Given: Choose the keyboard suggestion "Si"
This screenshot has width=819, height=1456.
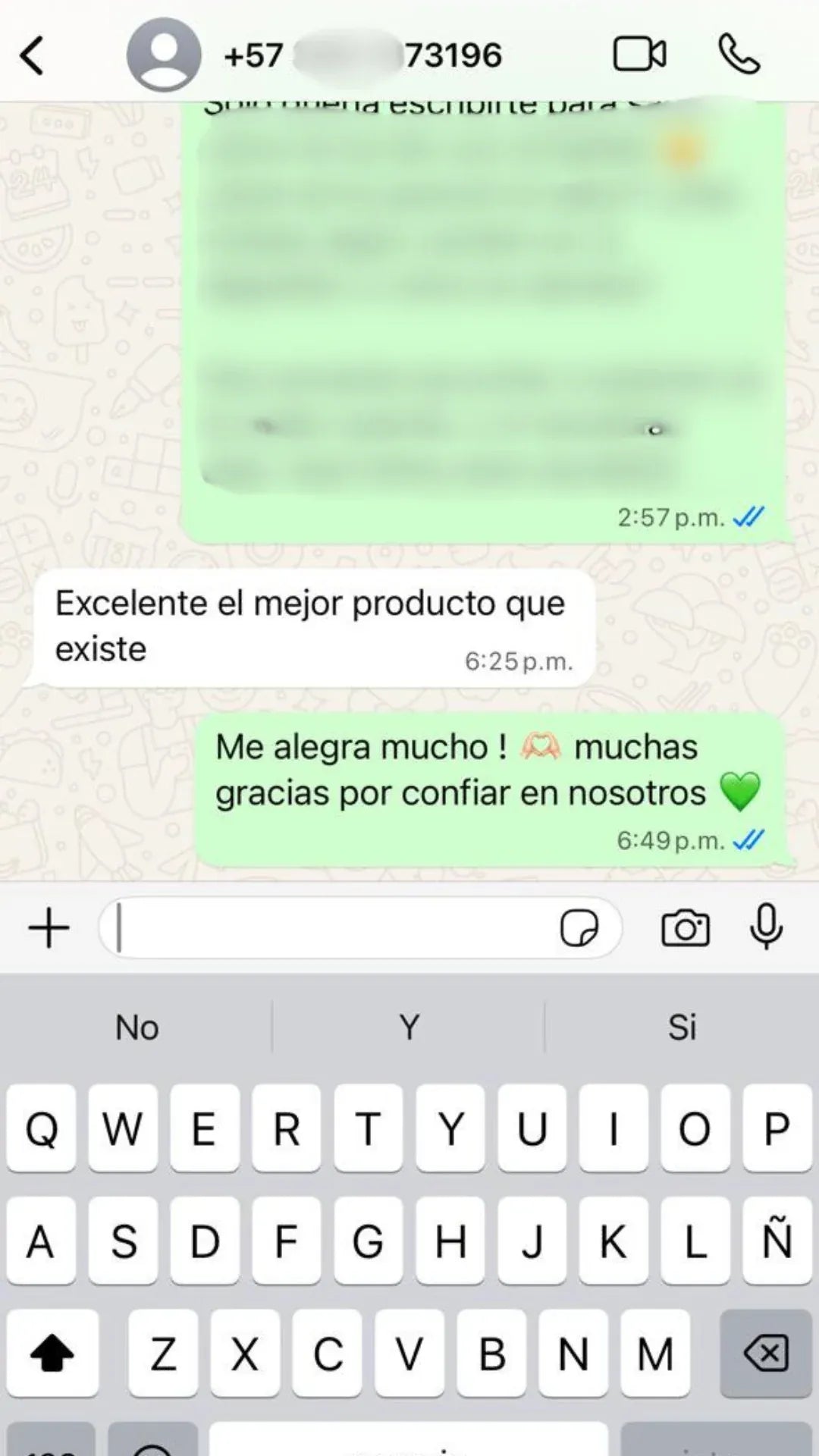Looking at the screenshot, I should click(682, 1028).
